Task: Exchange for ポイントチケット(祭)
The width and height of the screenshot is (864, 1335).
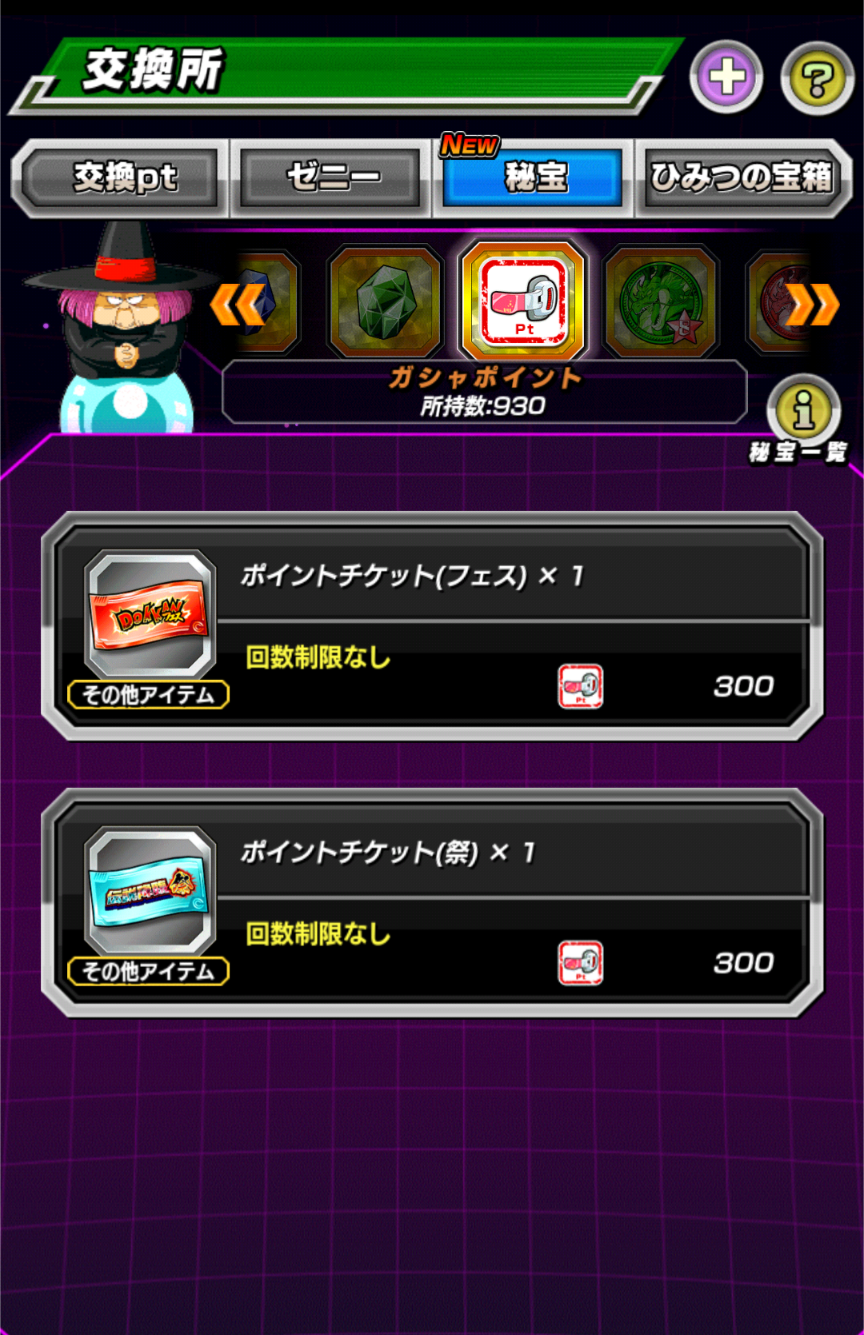Action: click(x=432, y=903)
